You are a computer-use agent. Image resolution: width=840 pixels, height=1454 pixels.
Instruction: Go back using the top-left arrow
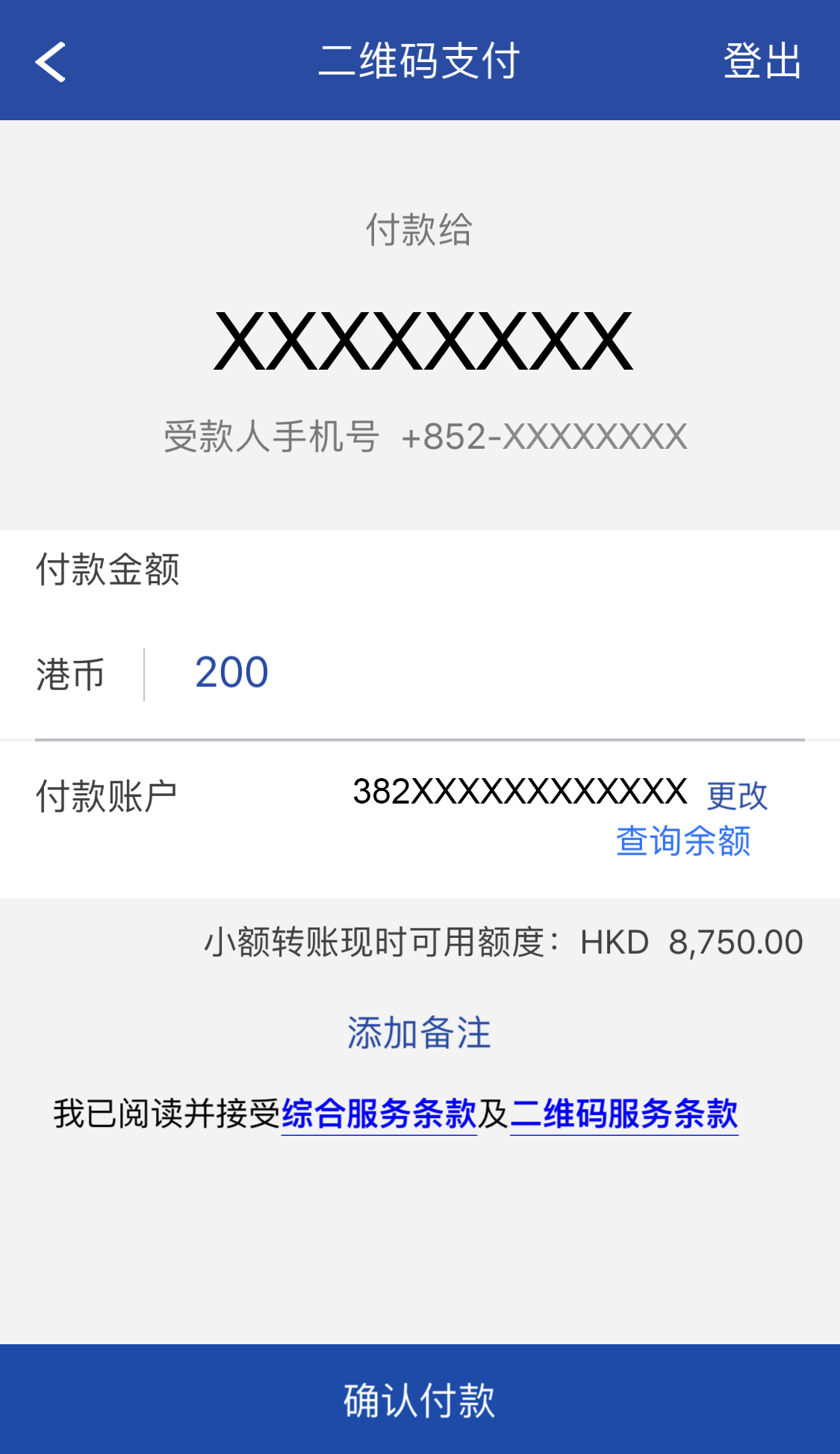click(51, 61)
